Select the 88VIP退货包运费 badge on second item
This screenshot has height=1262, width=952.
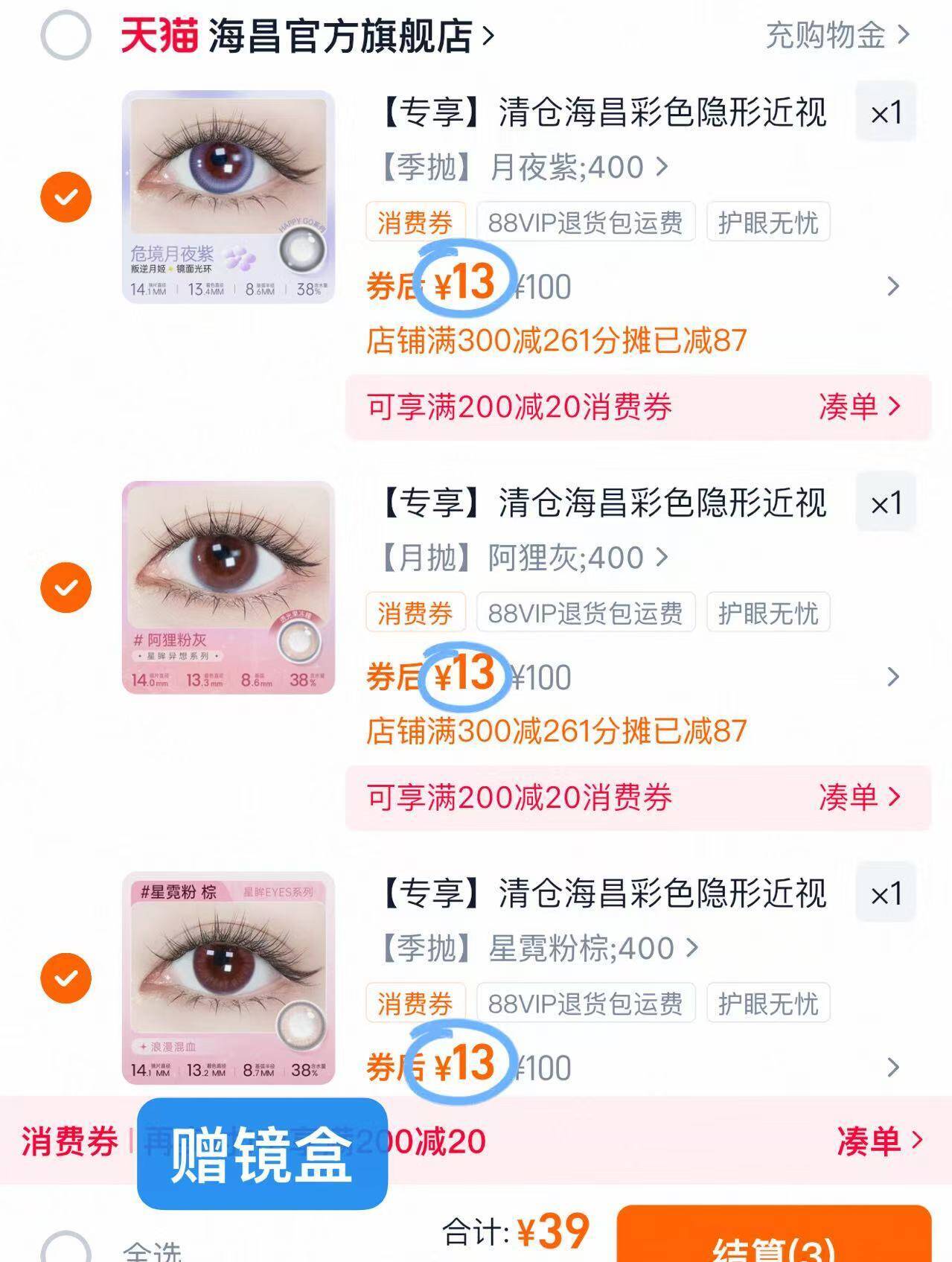tap(587, 612)
